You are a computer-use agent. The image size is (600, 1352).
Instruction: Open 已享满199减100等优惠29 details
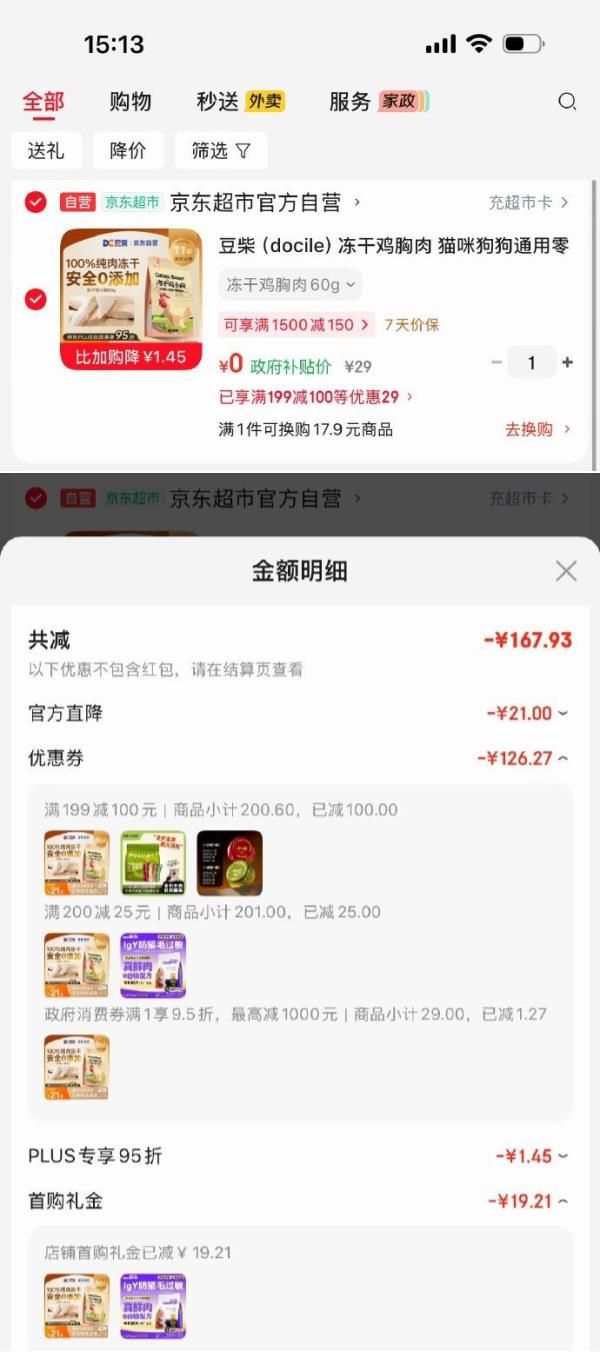pos(316,397)
